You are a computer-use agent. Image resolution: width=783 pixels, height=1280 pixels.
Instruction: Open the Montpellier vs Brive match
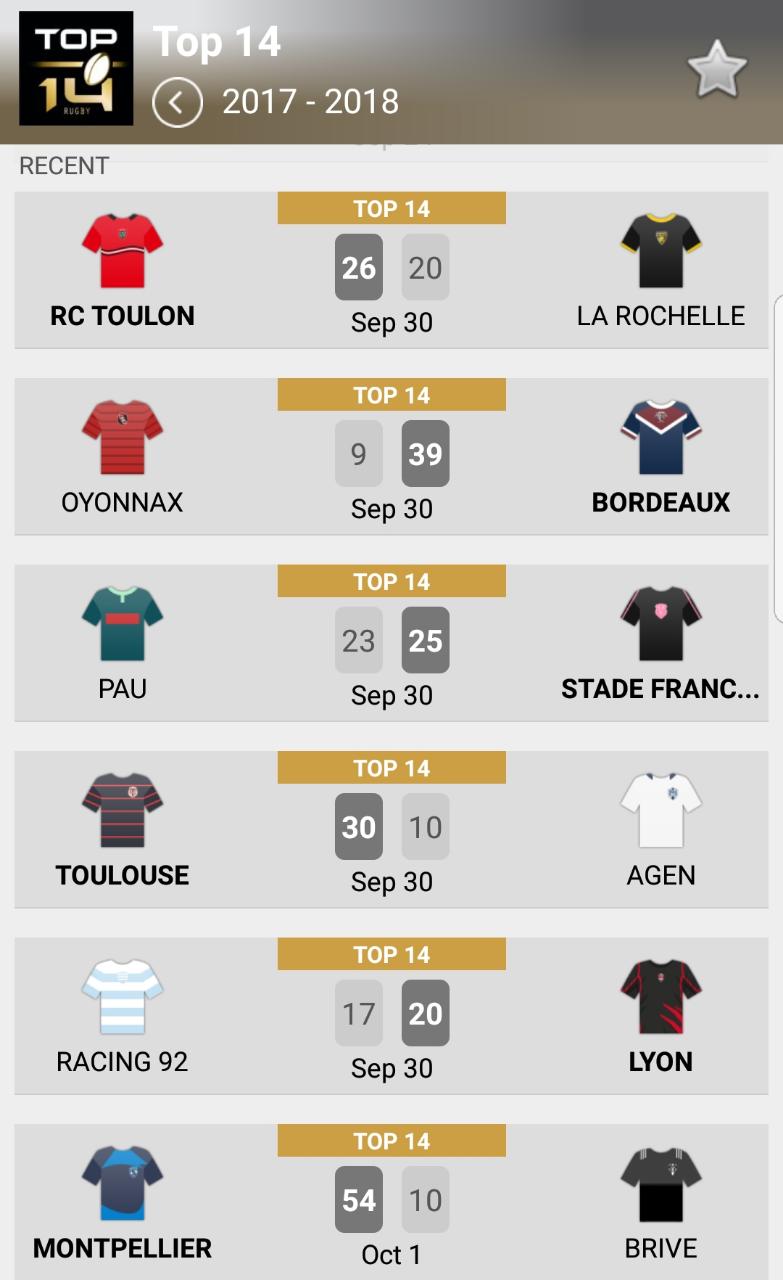391,1202
